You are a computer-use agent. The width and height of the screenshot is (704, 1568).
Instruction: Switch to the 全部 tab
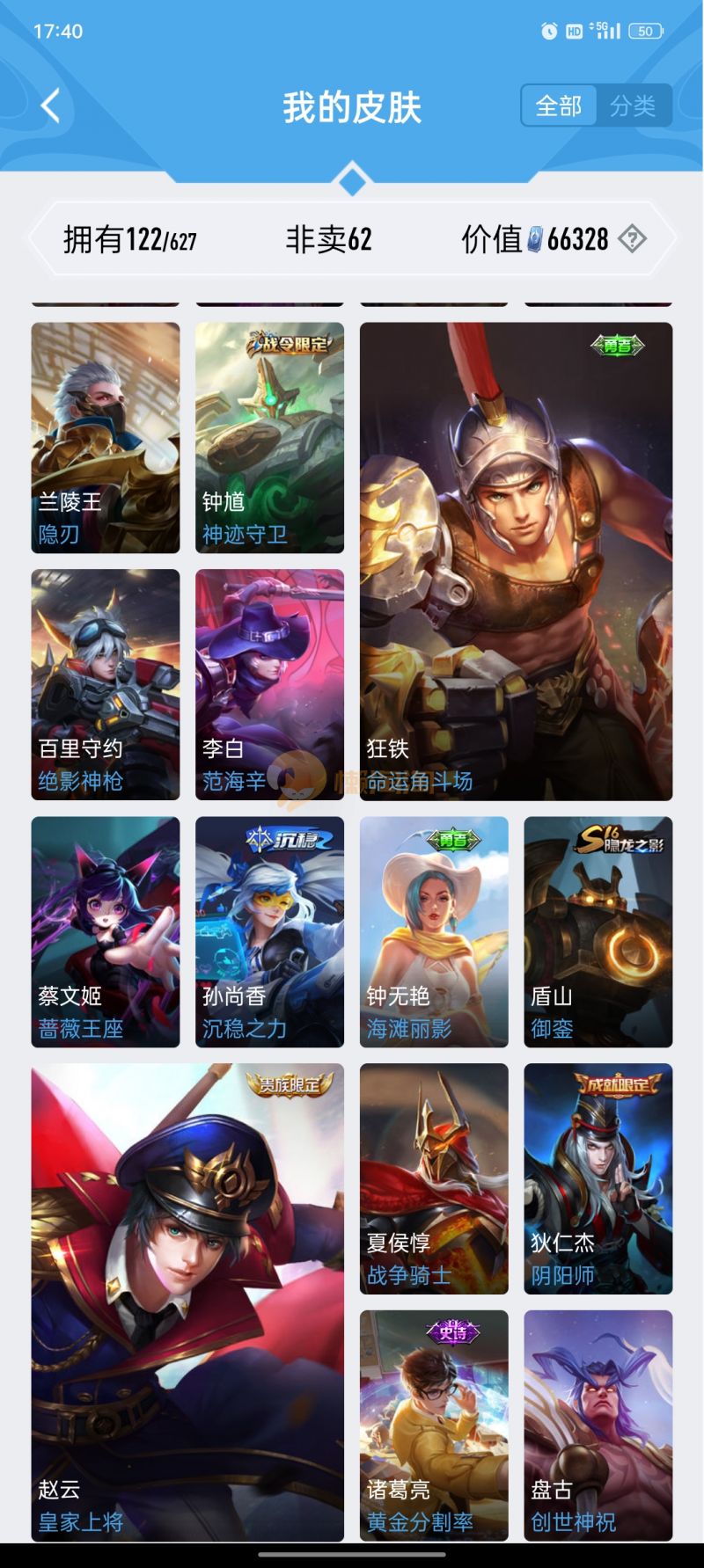pos(559,106)
